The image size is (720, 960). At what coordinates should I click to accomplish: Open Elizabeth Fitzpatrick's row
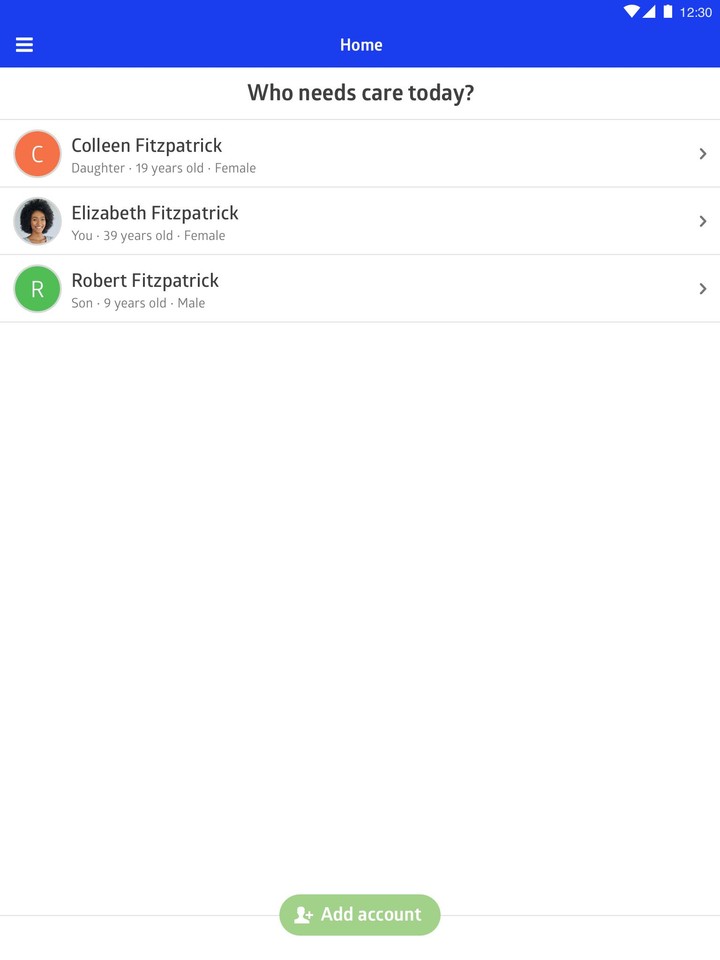(x=360, y=221)
